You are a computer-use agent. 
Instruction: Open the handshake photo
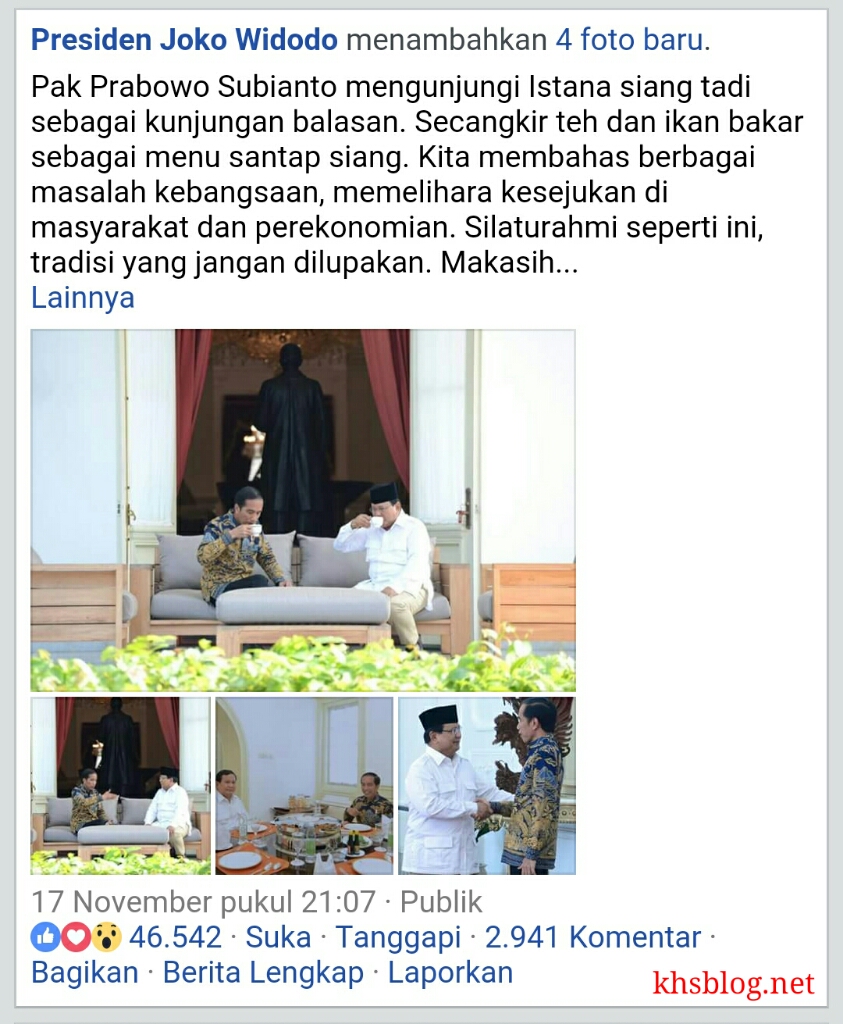pos(487,786)
